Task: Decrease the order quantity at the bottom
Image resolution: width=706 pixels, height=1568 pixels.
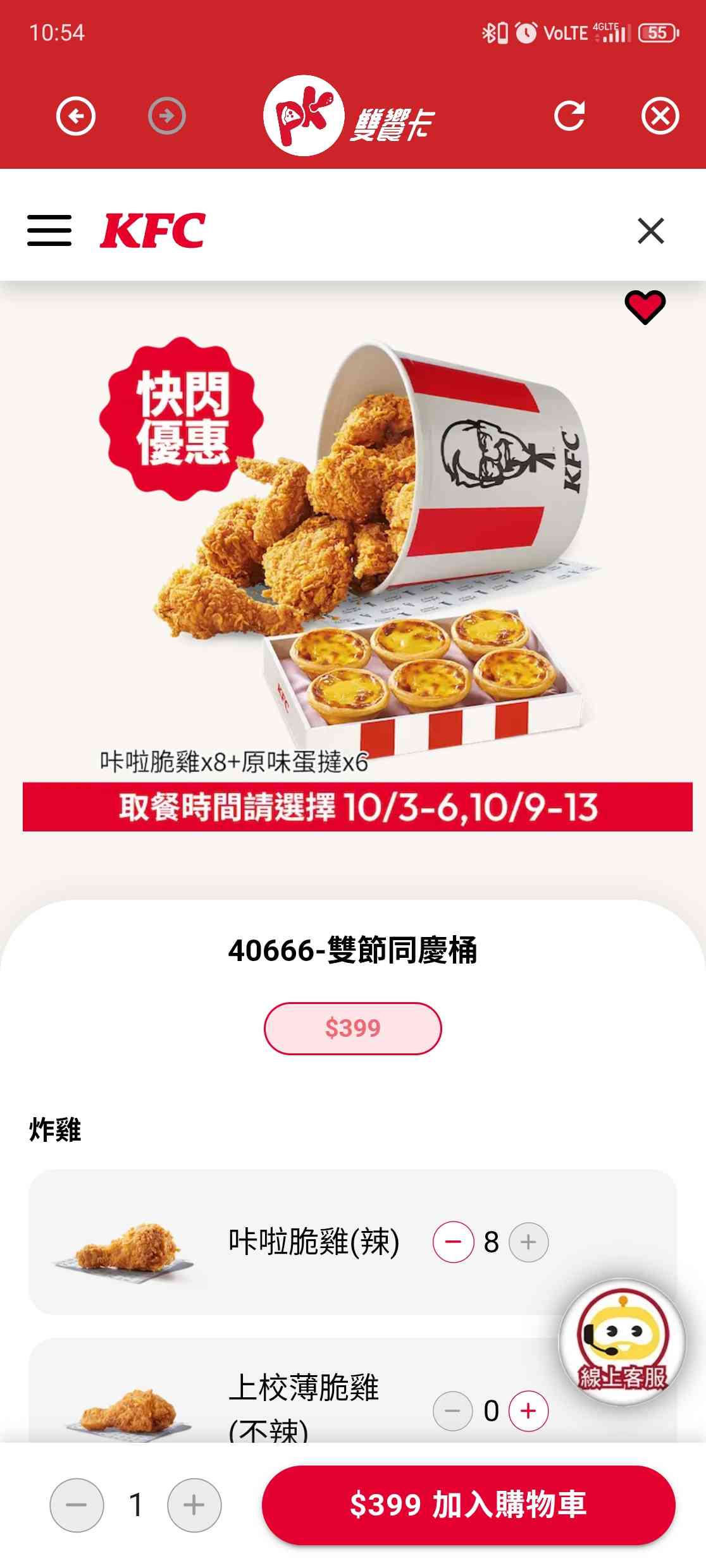Action: click(77, 1505)
